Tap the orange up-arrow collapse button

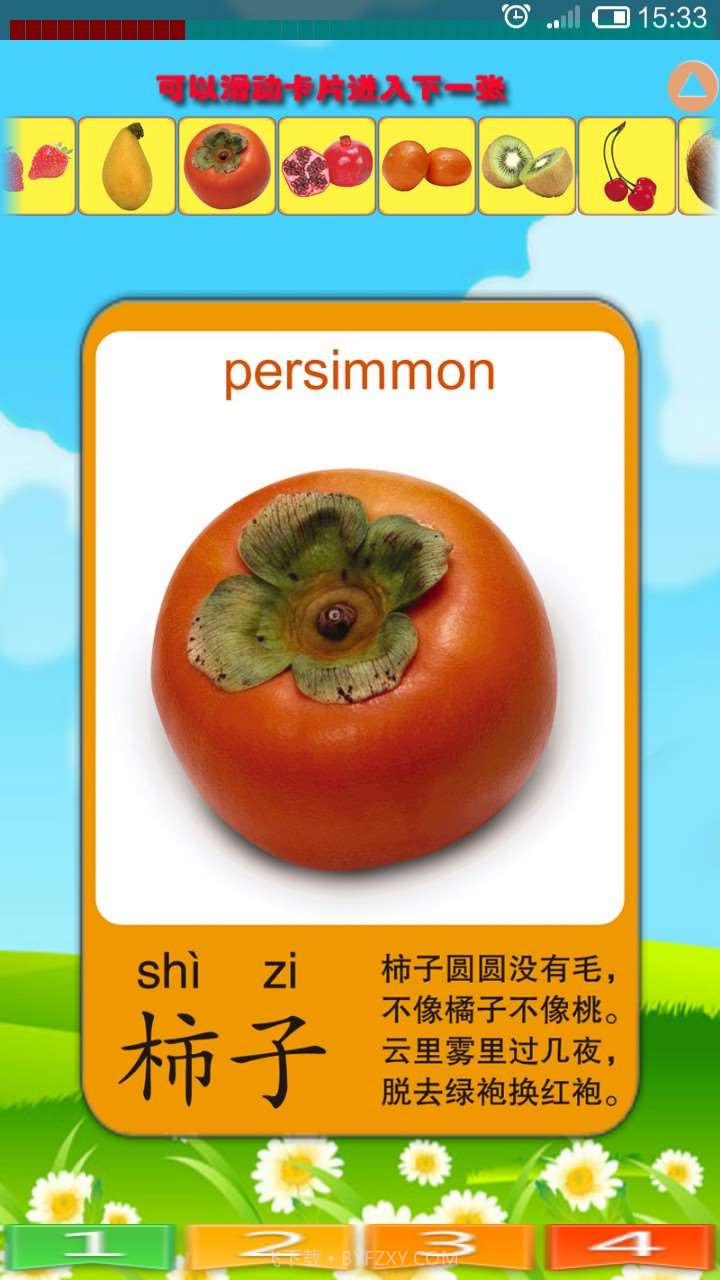[x=693, y=87]
